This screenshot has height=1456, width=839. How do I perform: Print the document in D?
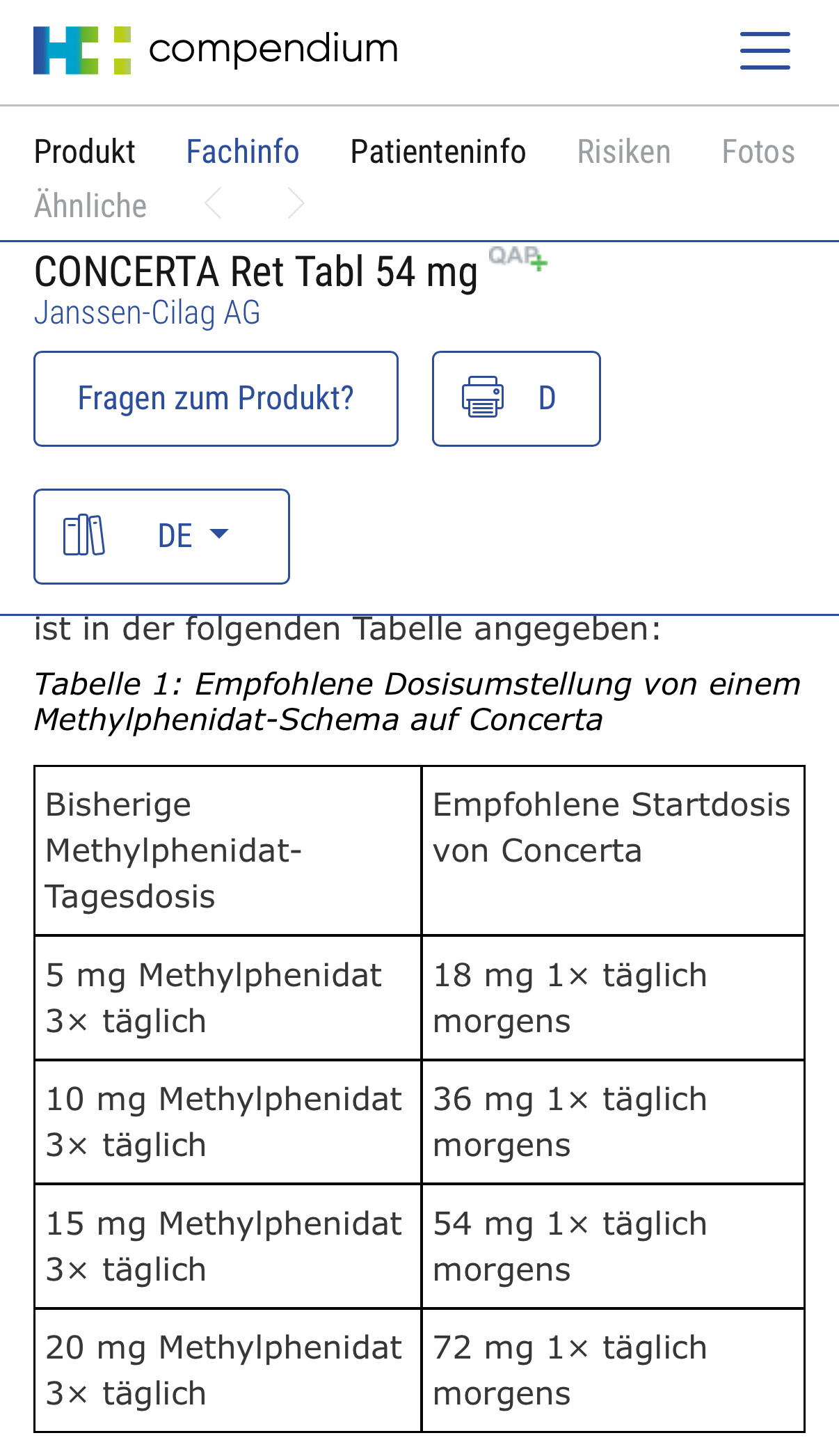pyautogui.click(x=516, y=399)
